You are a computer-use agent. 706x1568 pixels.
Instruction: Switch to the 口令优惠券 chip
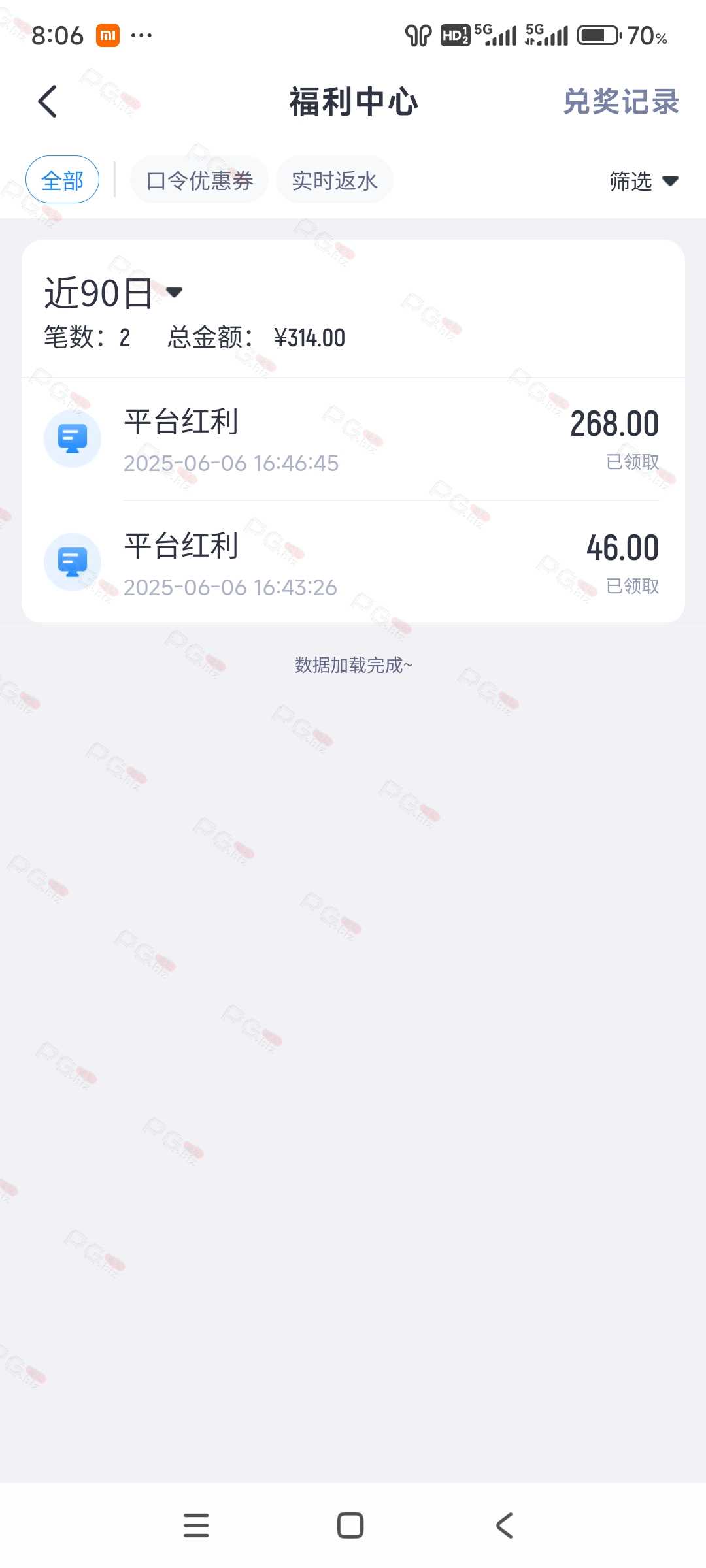(x=199, y=180)
